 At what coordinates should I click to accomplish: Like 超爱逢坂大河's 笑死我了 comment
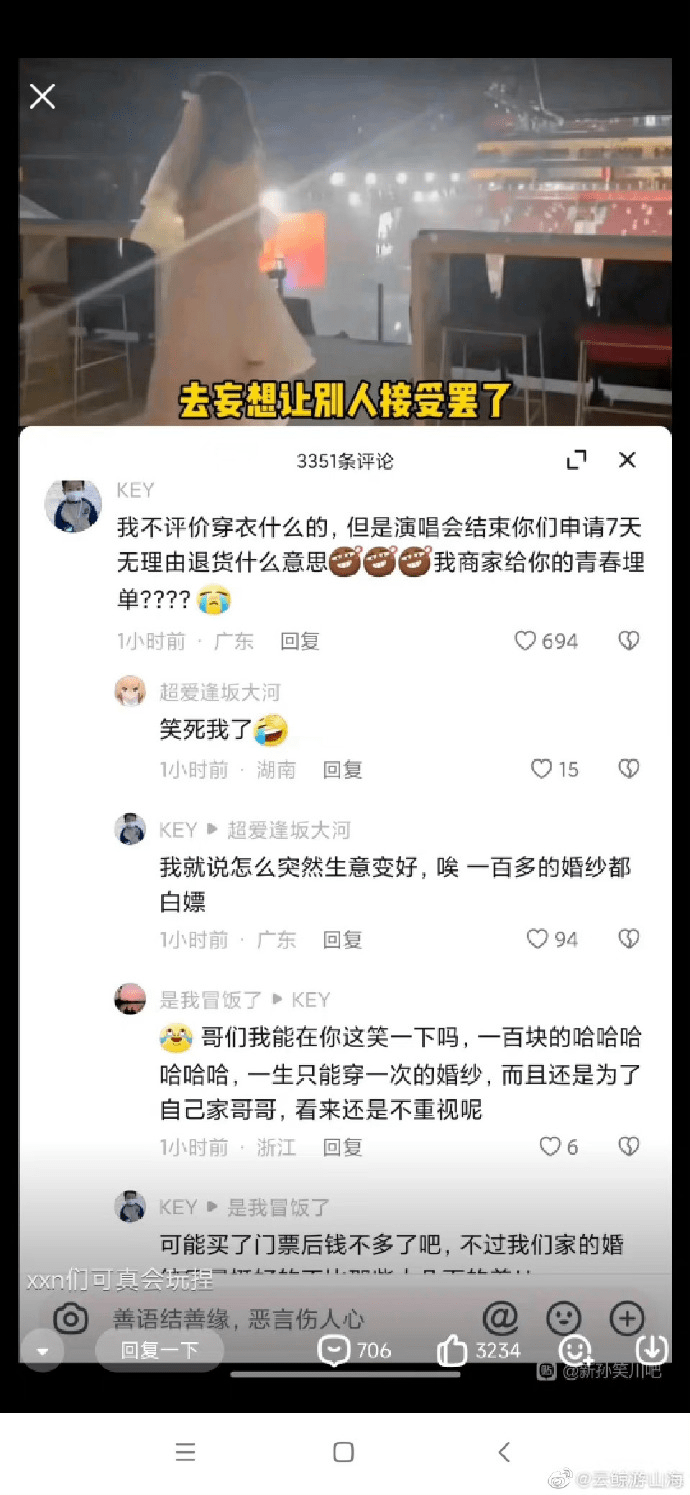pos(542,769)
